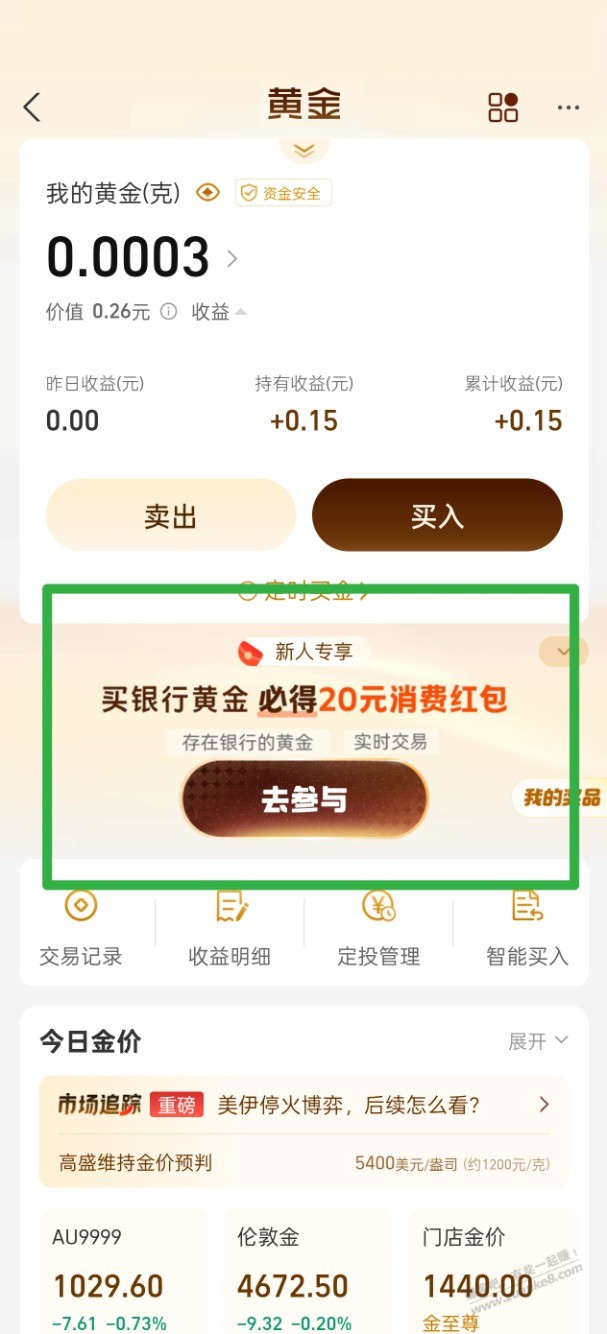
Task: Expand the 收益 details arrow
Action: [219, 312]
